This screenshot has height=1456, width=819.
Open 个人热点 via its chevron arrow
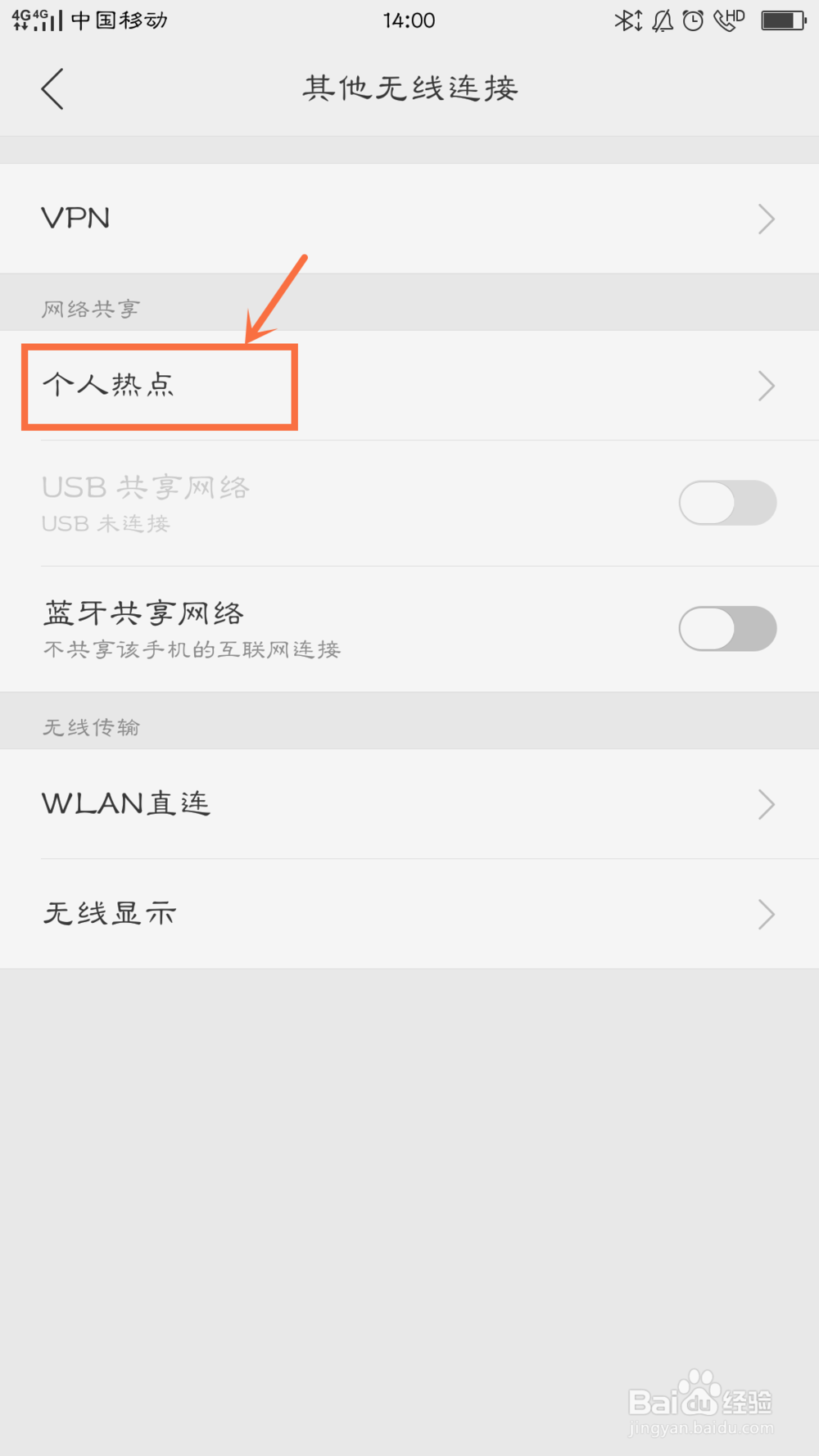pyautogui.click(x=767, y=386)
